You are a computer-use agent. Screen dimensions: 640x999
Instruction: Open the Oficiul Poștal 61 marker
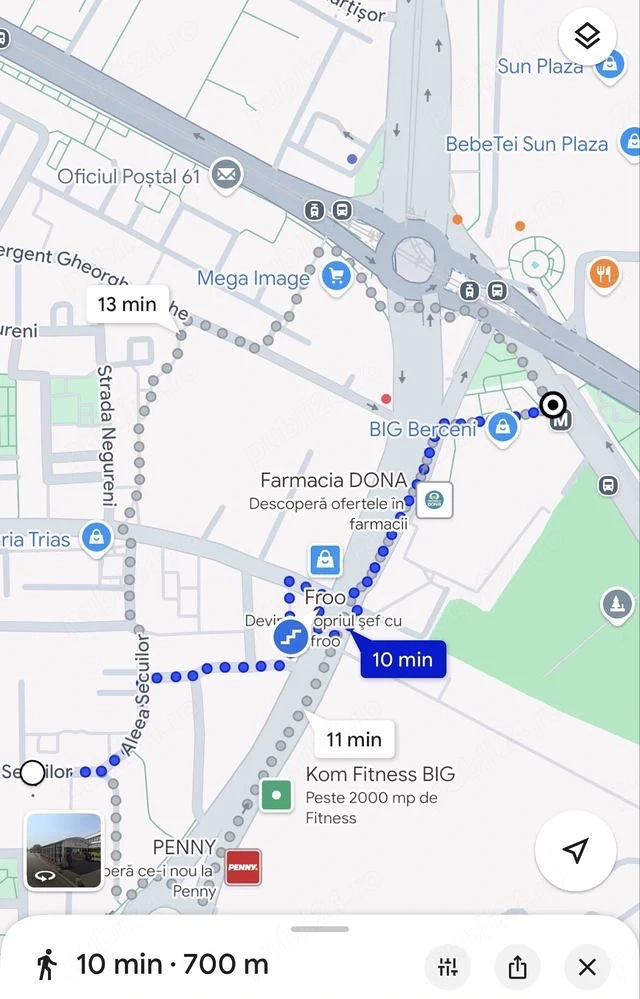(x=227, y=175)
